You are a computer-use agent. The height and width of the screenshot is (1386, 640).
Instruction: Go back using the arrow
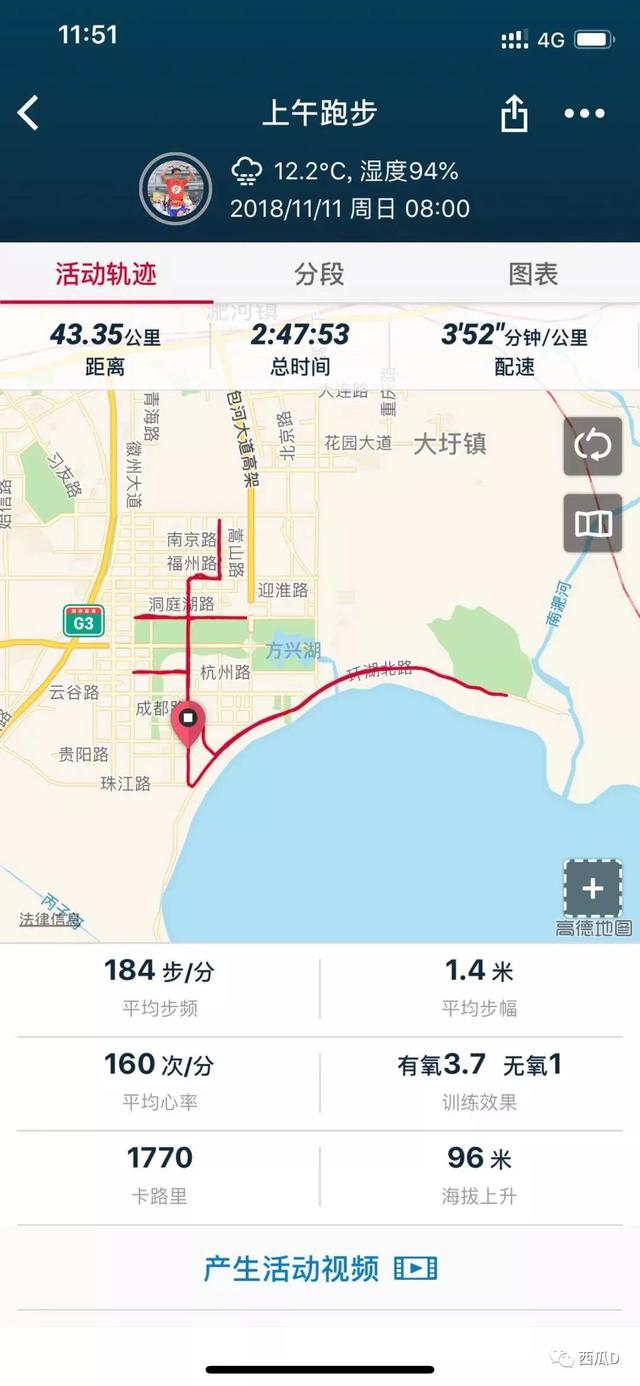30,113
